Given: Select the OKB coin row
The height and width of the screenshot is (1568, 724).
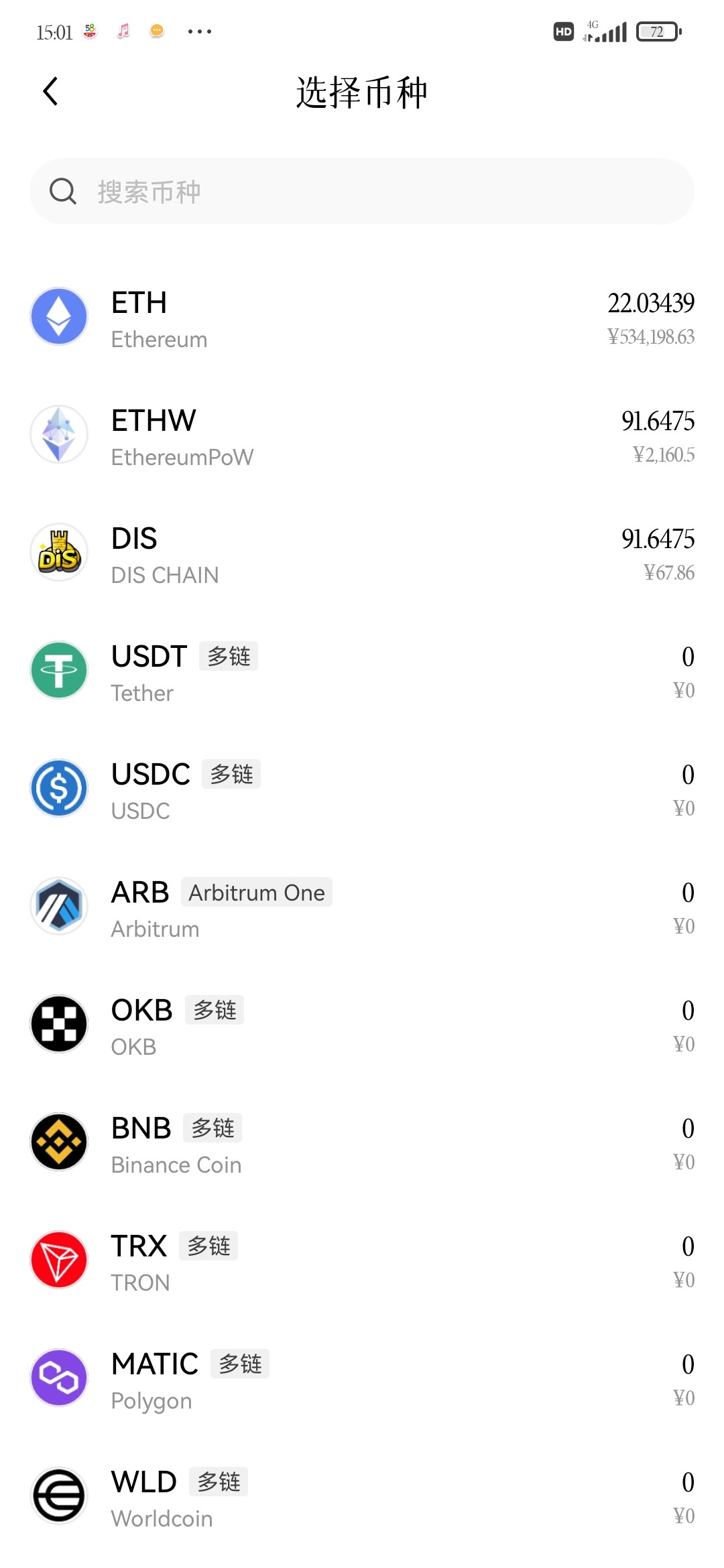Looking at the screenshot, I should point(362,1027).
